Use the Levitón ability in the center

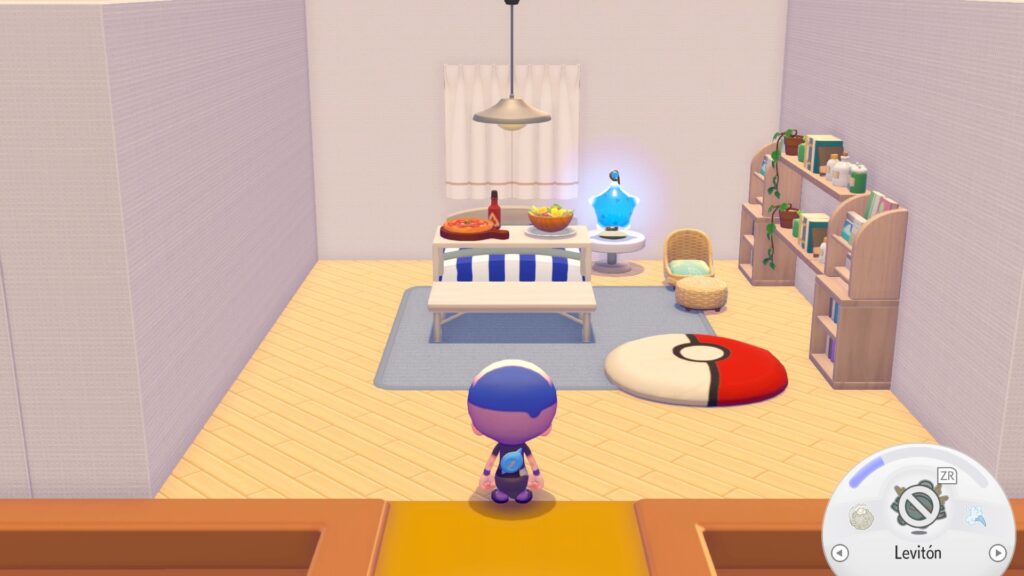coord(916,508)
